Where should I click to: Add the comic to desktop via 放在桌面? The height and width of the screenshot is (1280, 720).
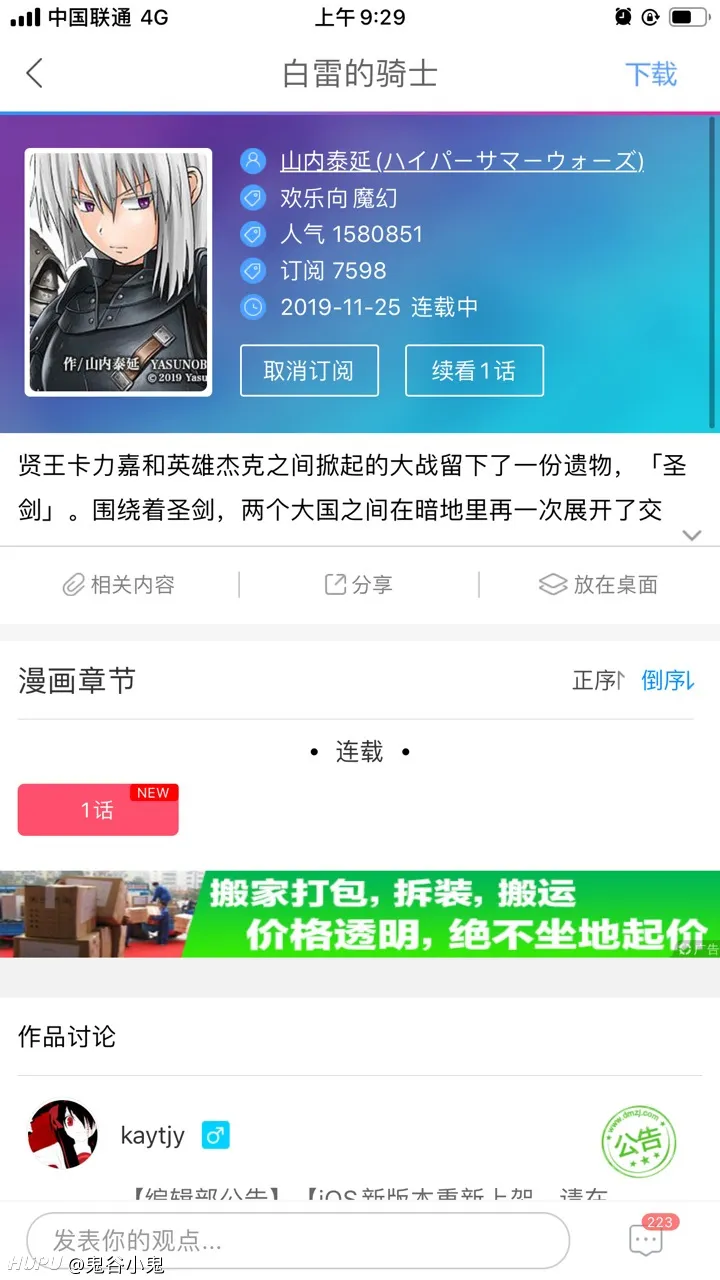coord(598,585)
